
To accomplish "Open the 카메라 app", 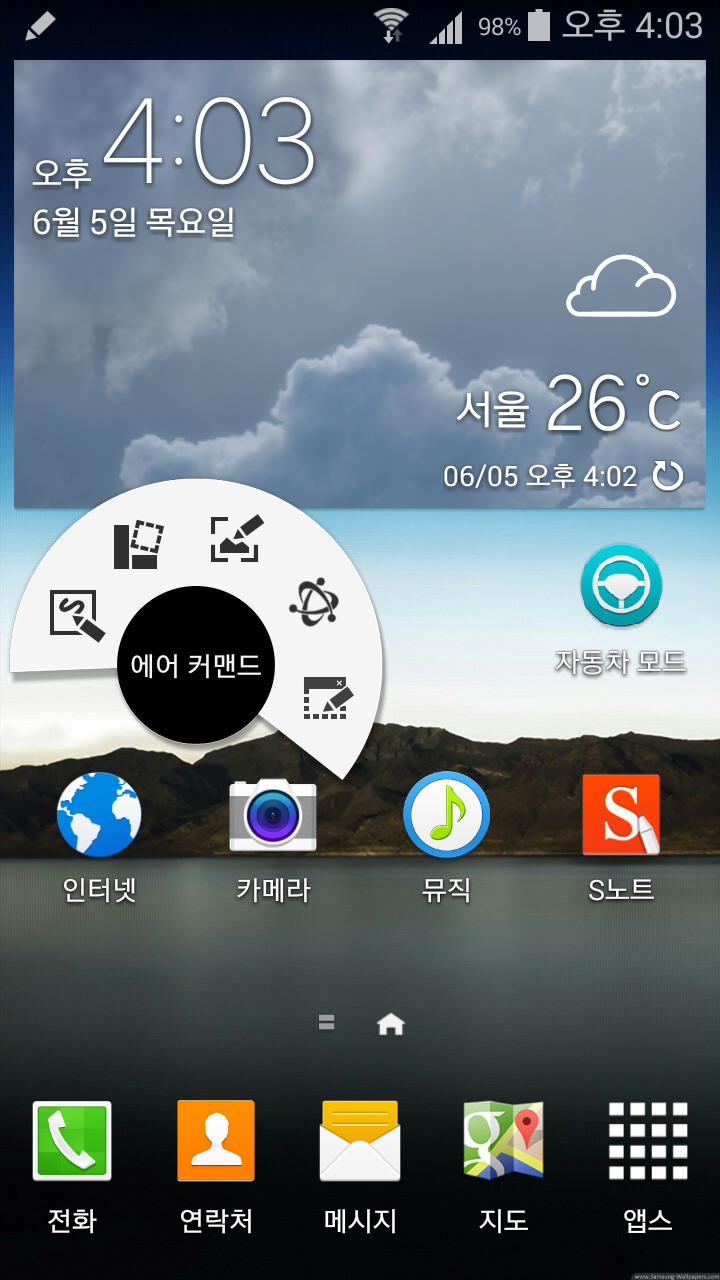I will tap(273, 815).
